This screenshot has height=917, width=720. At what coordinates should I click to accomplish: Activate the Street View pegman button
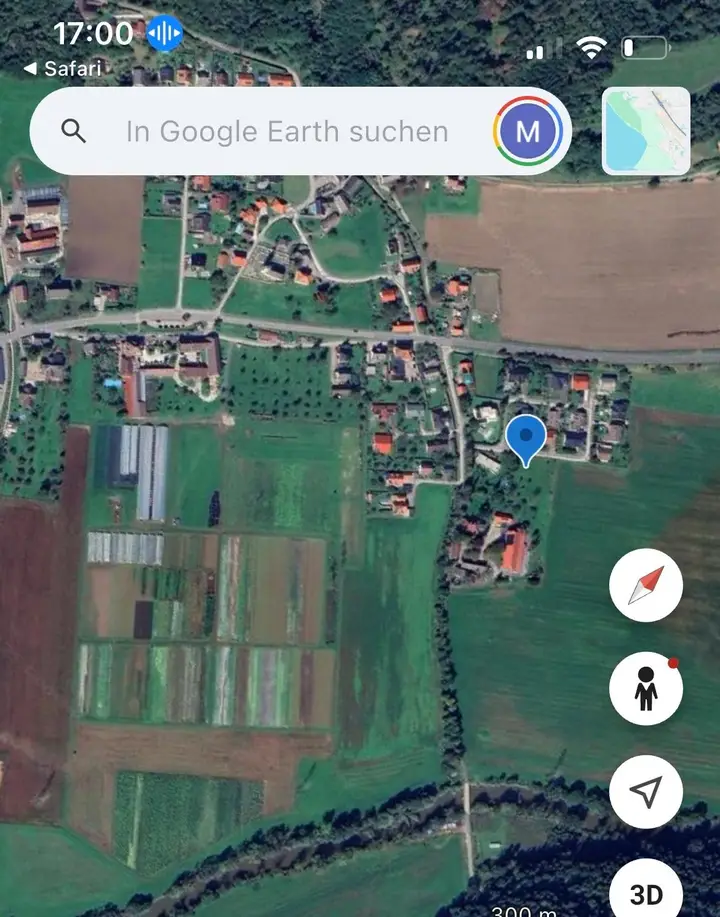646,689
